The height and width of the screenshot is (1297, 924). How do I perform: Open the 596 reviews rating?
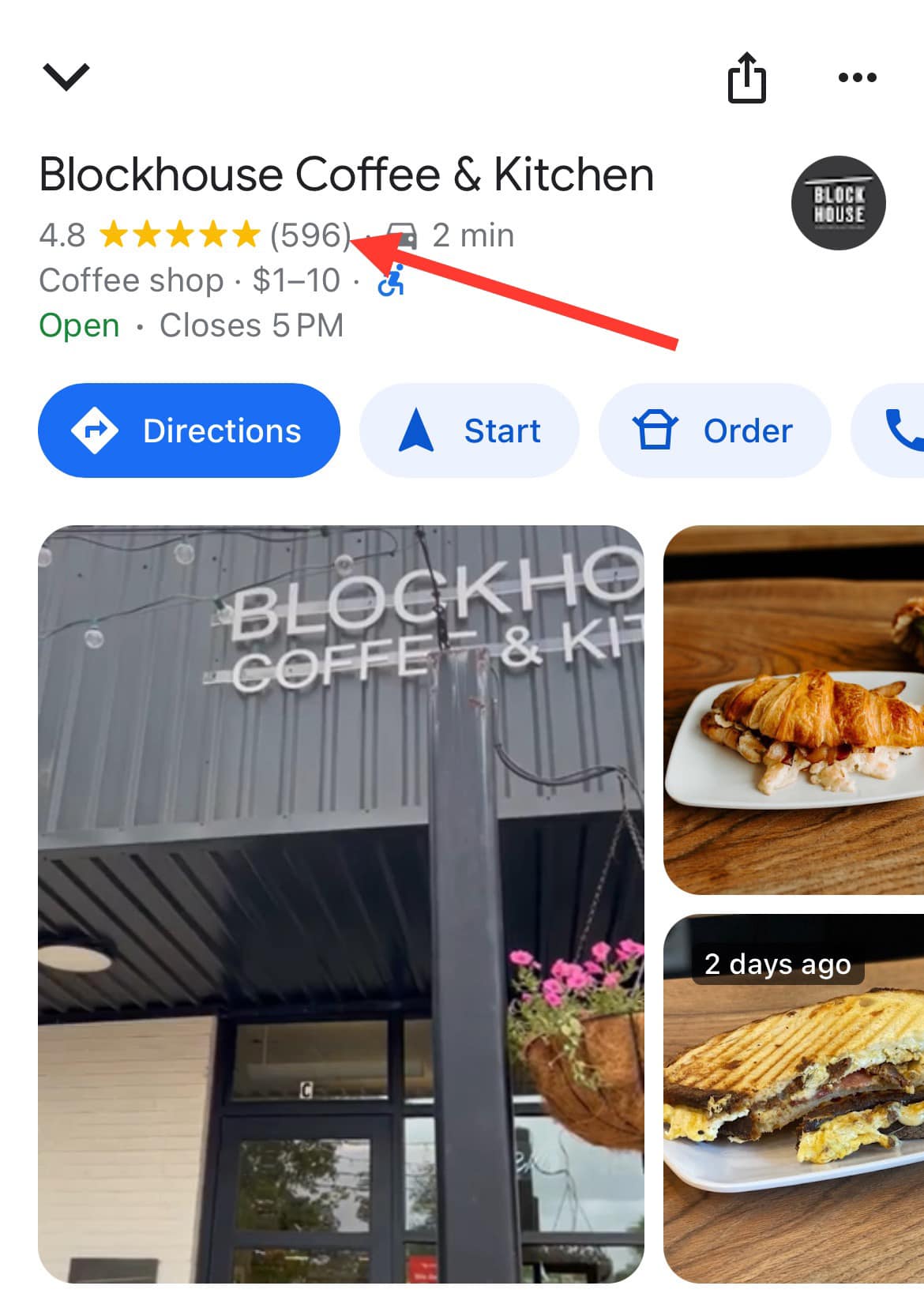[310, 235]
